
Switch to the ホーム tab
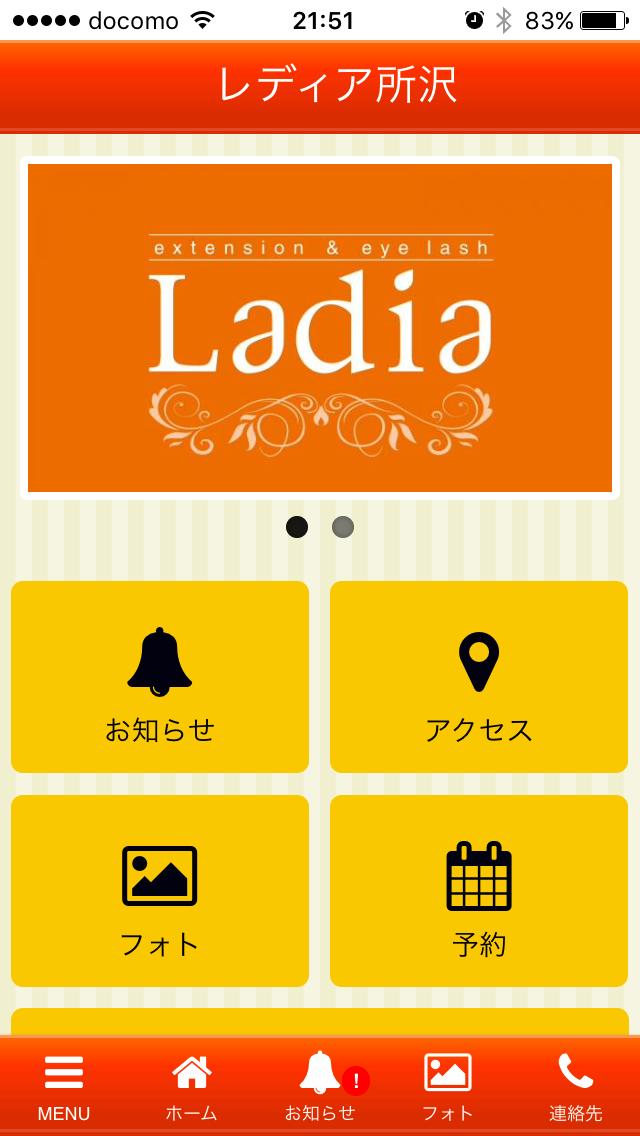[192, 1087]
